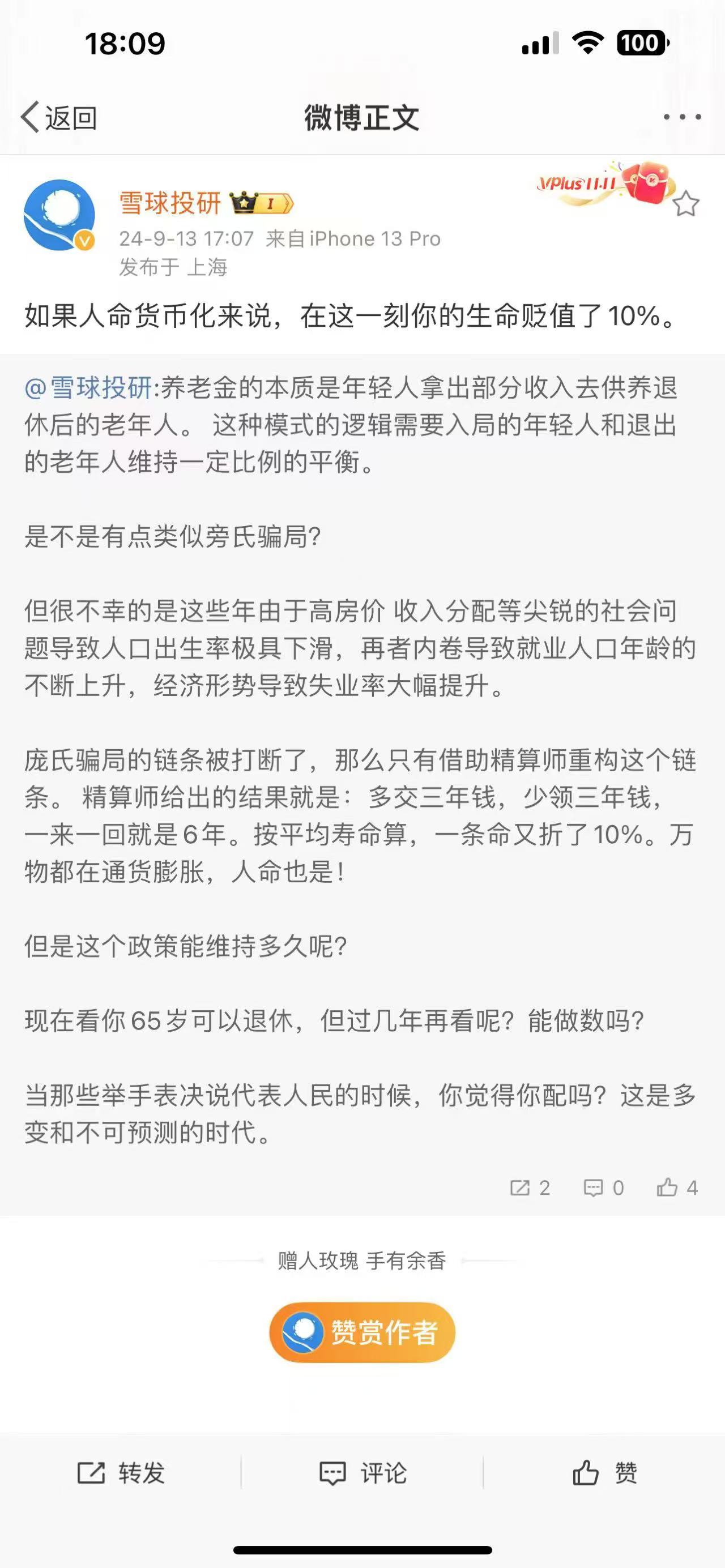Image resolution: width=725 pixels, height=1568 pixels.
Task: Repost with the 转发 button
Action: [x=121, y=1473]
